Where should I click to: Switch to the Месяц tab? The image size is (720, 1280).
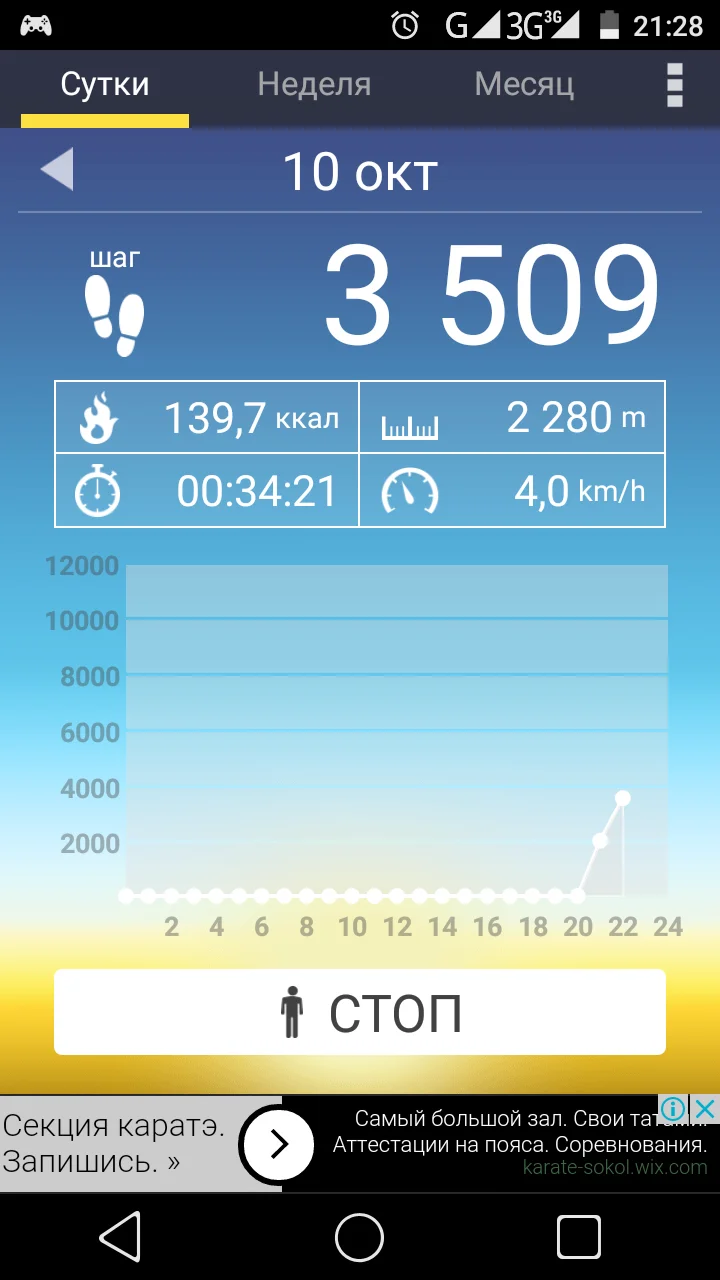[x=524, y=84]
